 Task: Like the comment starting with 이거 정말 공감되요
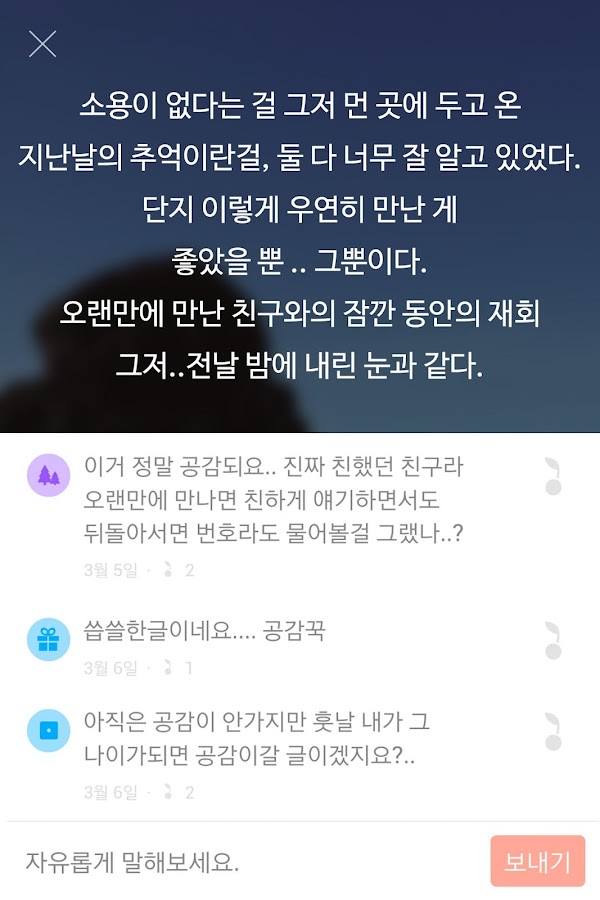tap(552, 476)
